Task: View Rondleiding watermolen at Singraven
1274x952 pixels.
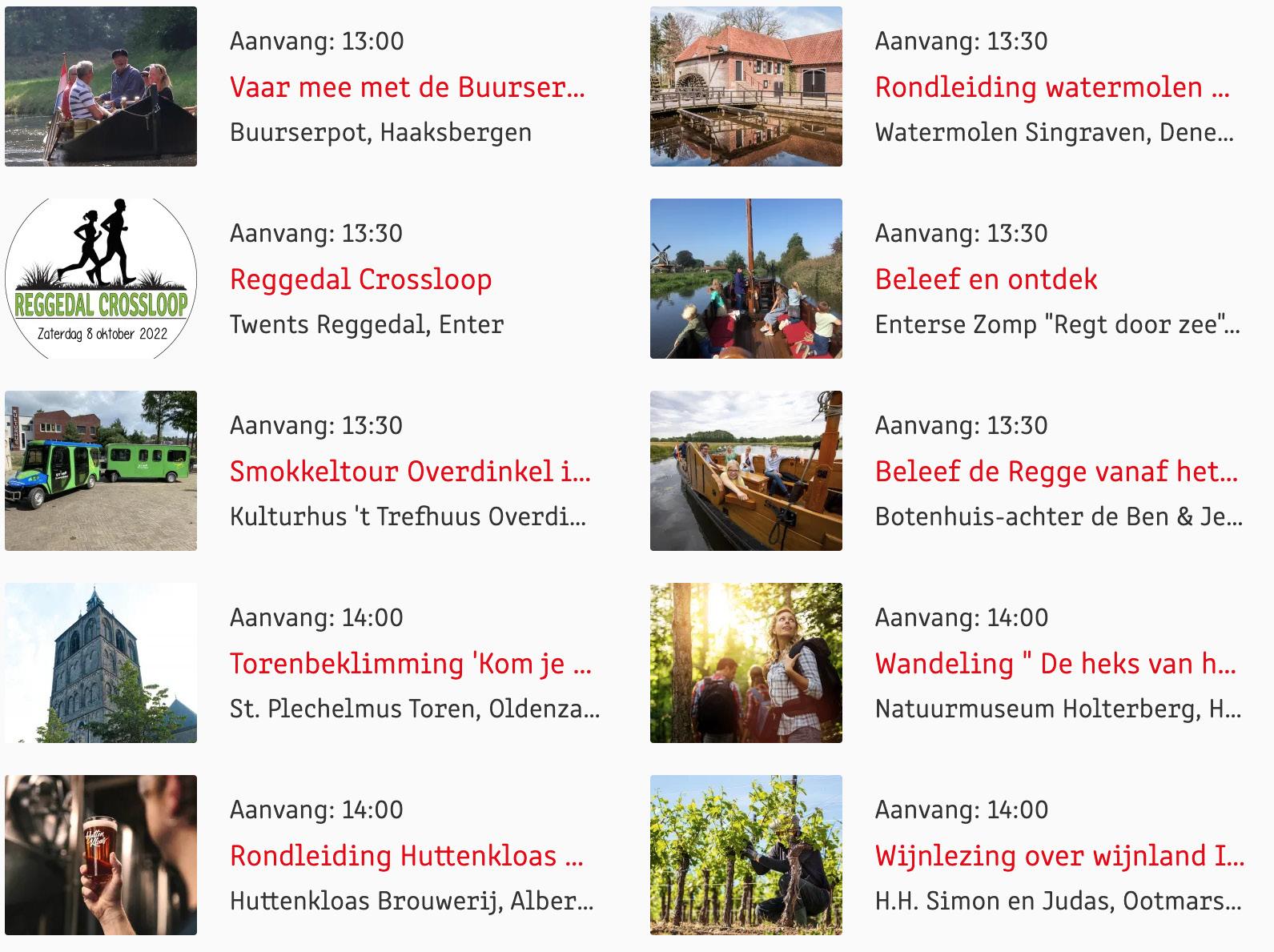Action: 1051,87
